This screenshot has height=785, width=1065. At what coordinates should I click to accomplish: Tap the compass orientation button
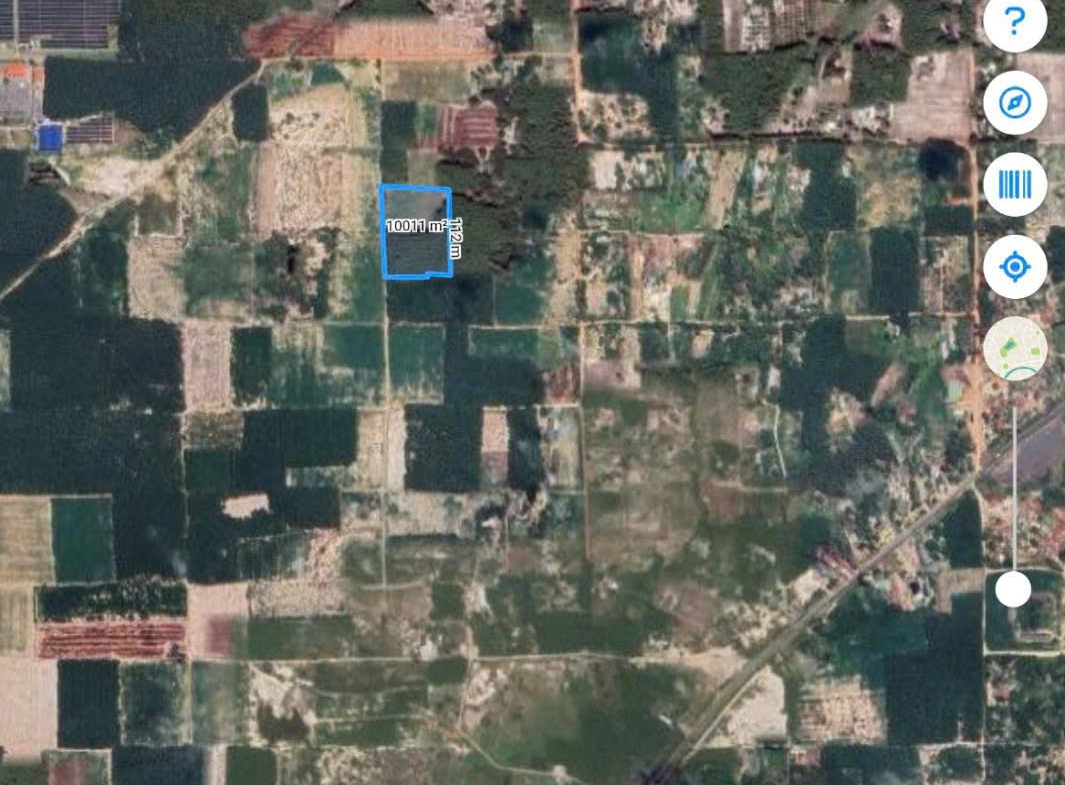point(1015,102)
